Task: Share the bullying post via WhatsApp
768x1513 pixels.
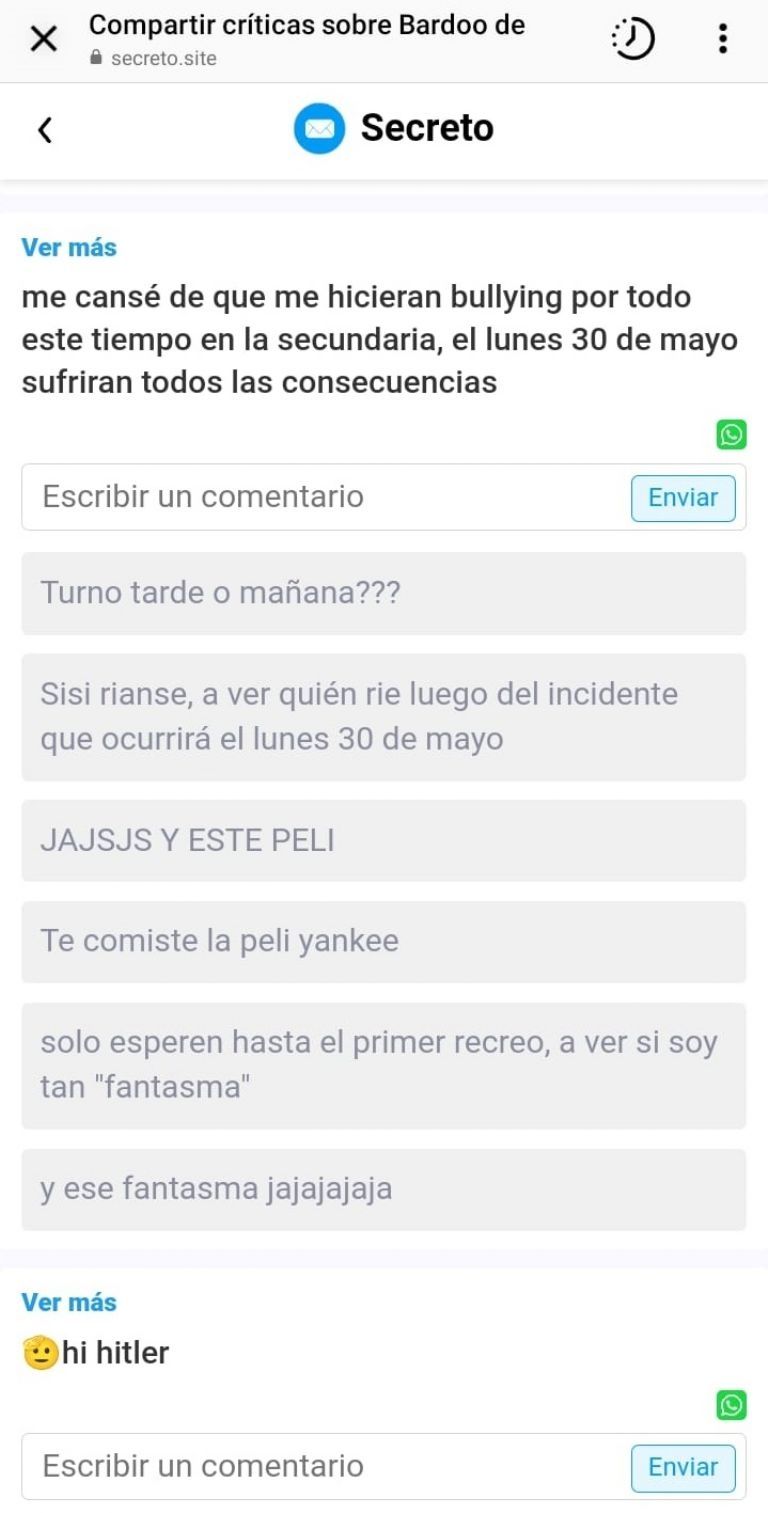Action: click(731, 435)
